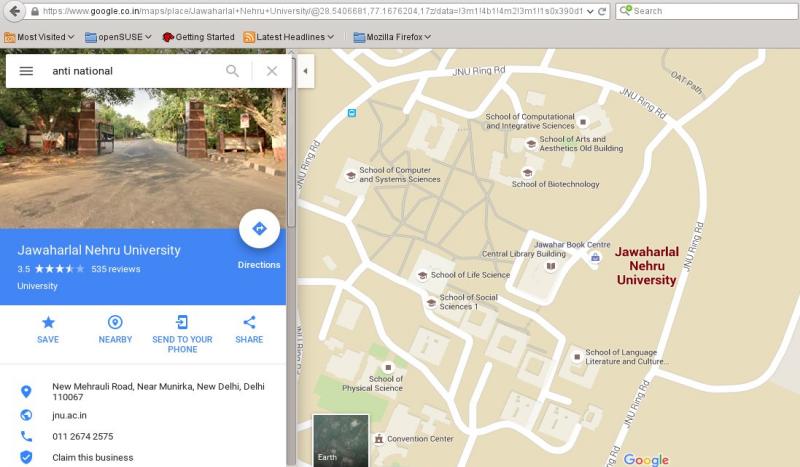Collapse the side panel arrow
The width and height of the screenshot is (800, 467).
coord(304,71)
